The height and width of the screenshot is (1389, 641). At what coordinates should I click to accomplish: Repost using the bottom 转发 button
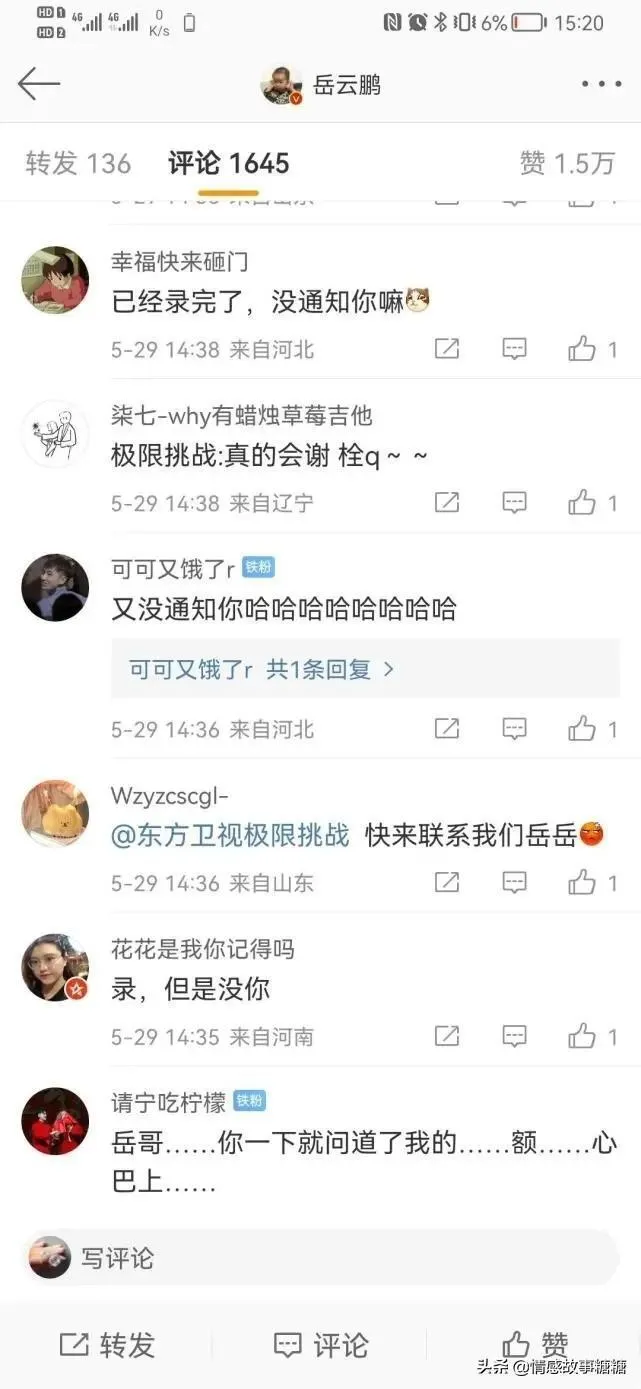tap(107, 1345)
